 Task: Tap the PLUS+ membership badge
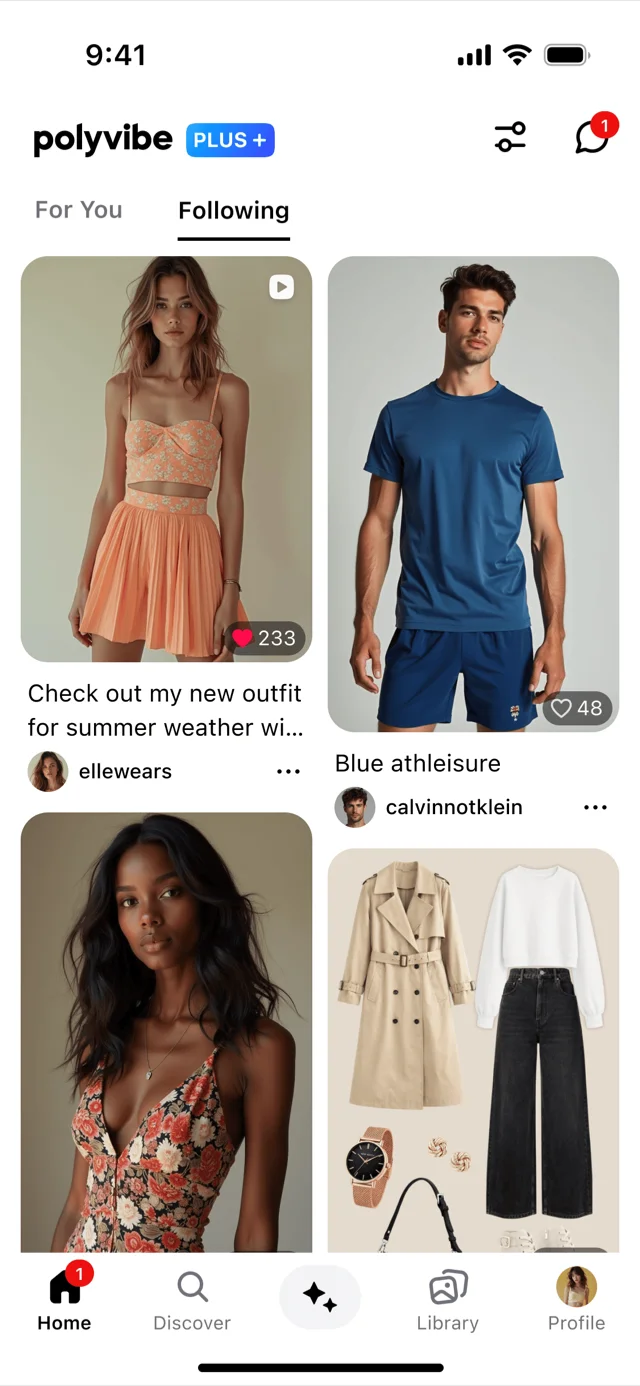point(230,141)
